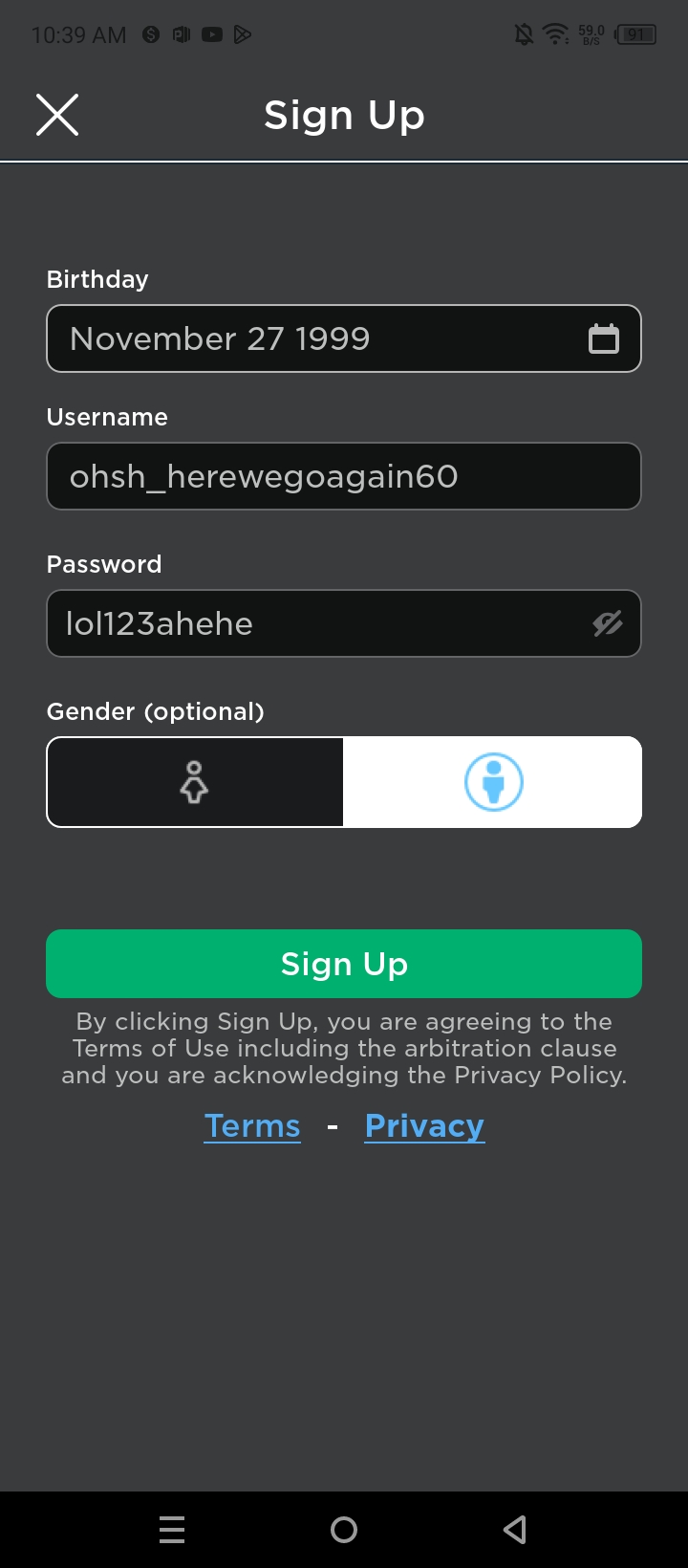
Task: Toggle password visibility eye icon
Action: (x=607, y=623)
